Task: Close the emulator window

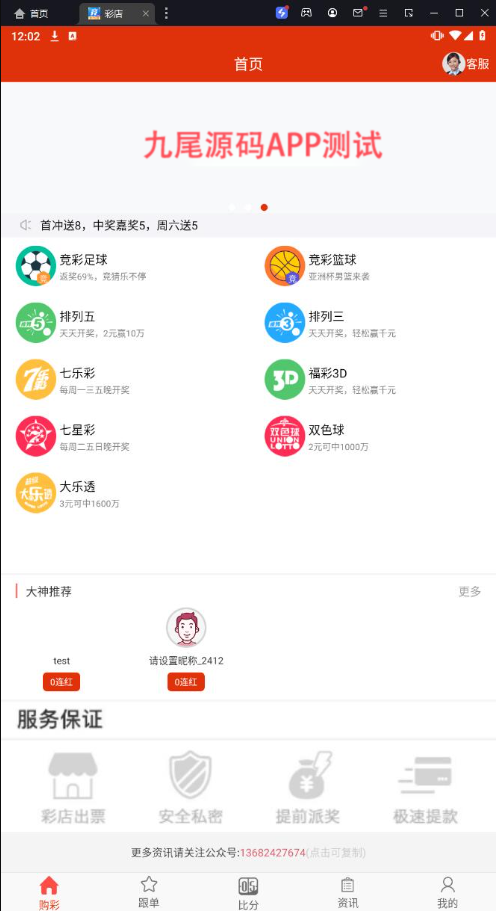Action: click(484, 13)
